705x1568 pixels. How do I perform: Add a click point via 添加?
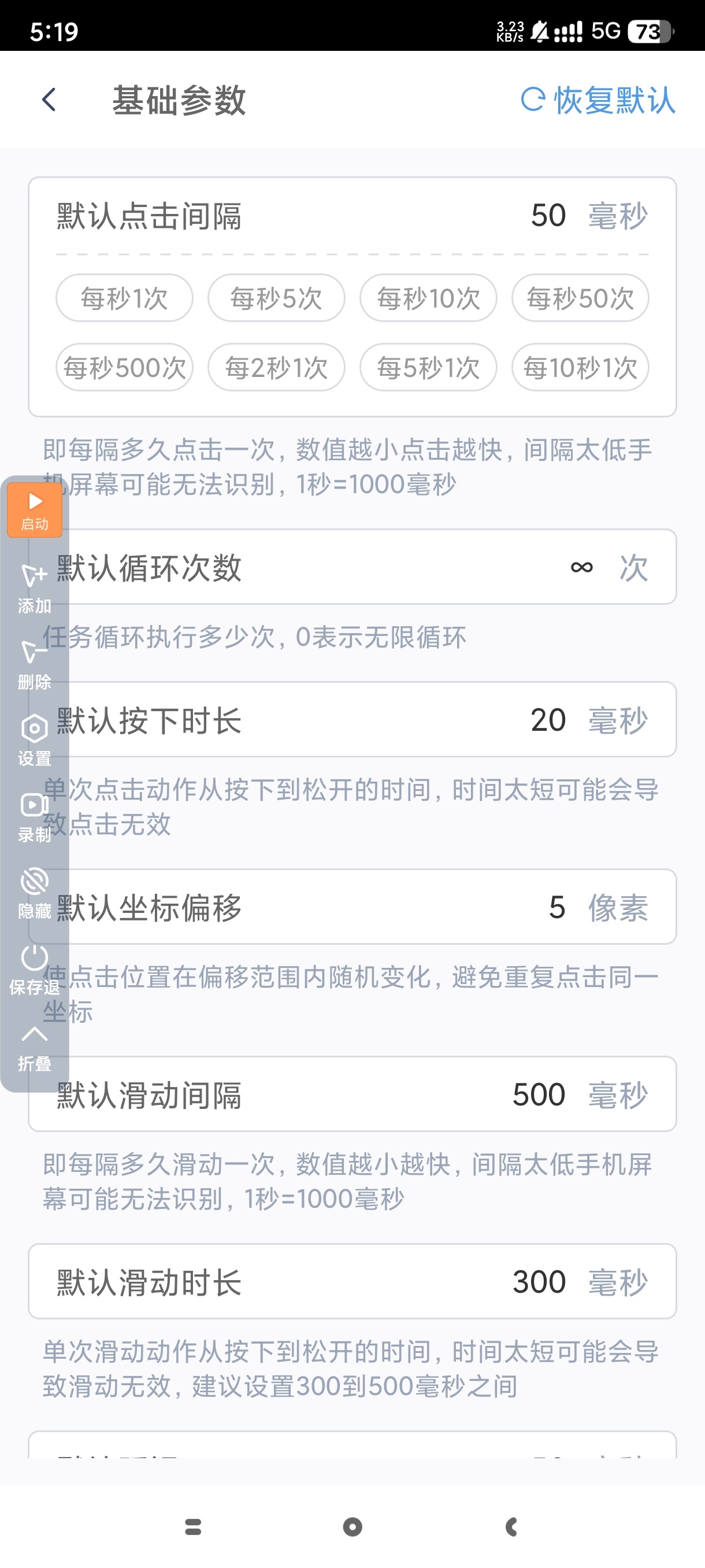[35, 587]
